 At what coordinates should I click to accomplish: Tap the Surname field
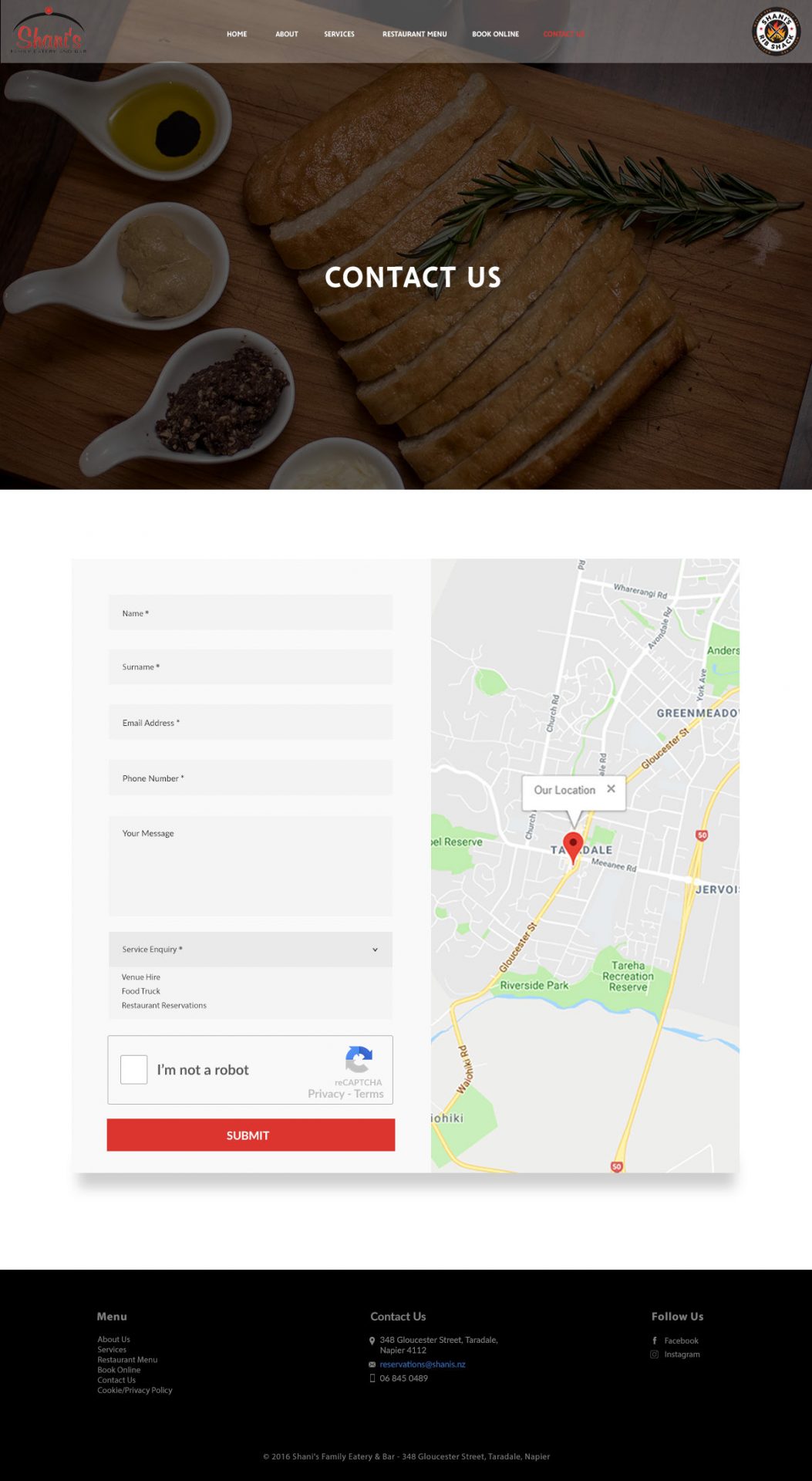point(251,667)
